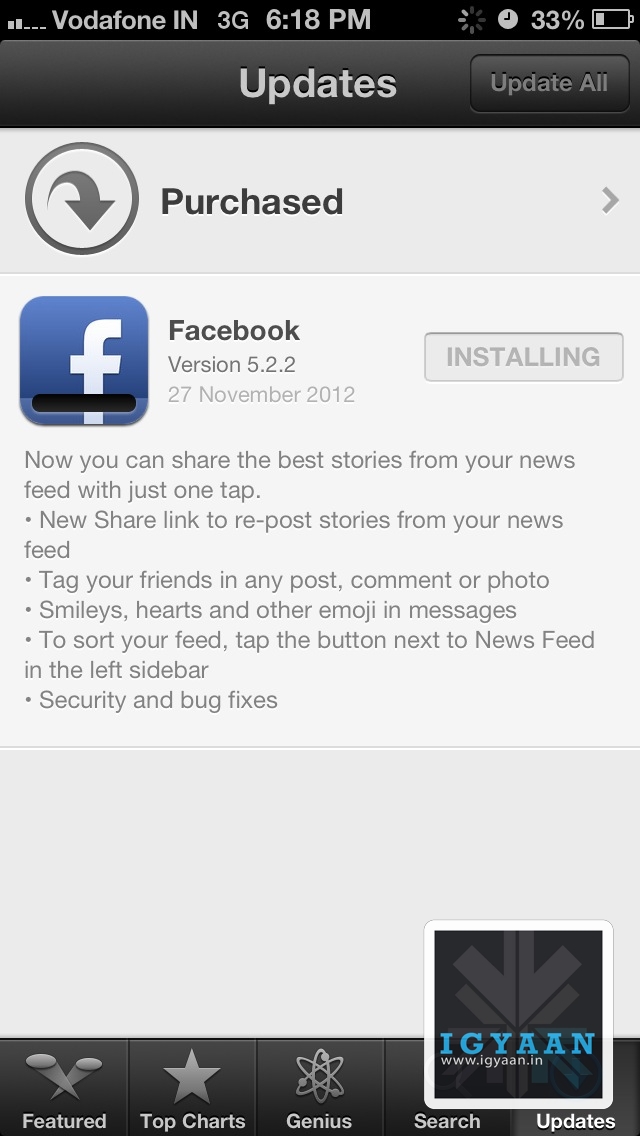Tap the Update All button
Screen dimensions: 640x1136
click(548, 84)
